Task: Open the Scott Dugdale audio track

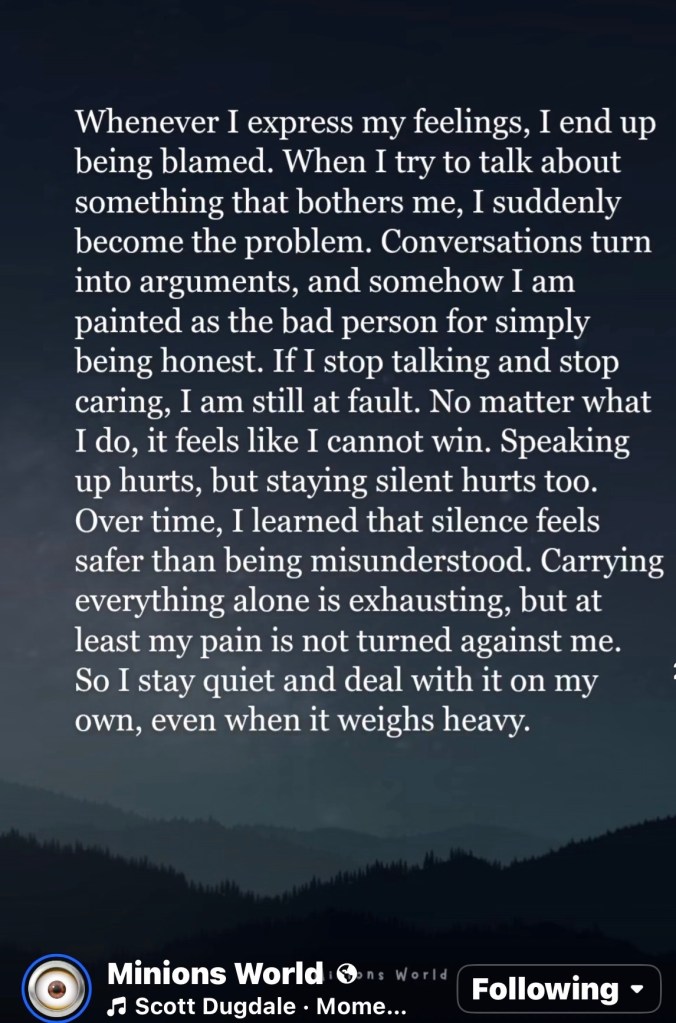Action: click(x=258, y=1006)
